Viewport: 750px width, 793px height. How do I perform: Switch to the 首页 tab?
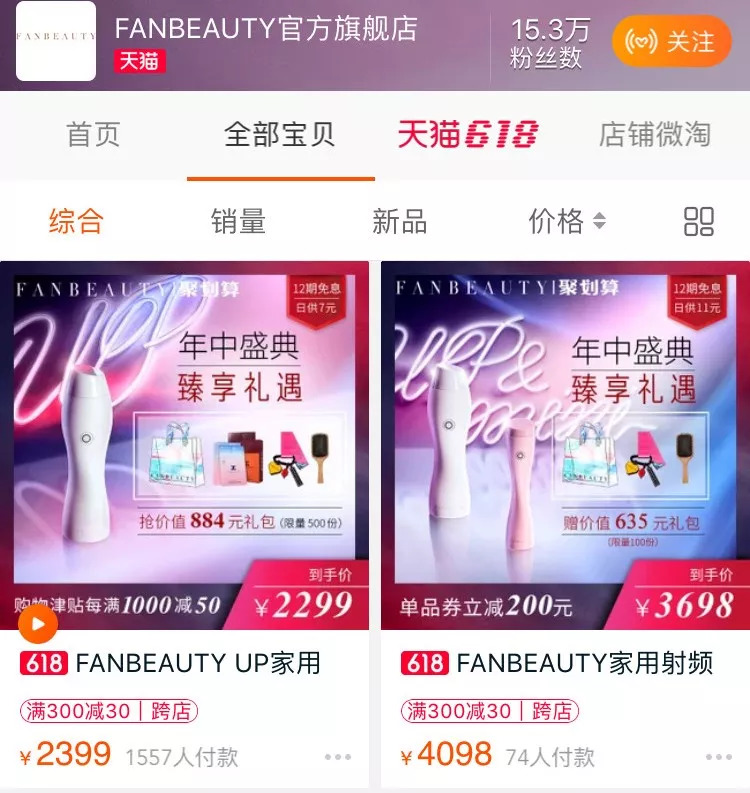pyautogui.click(x=93, y=135)
